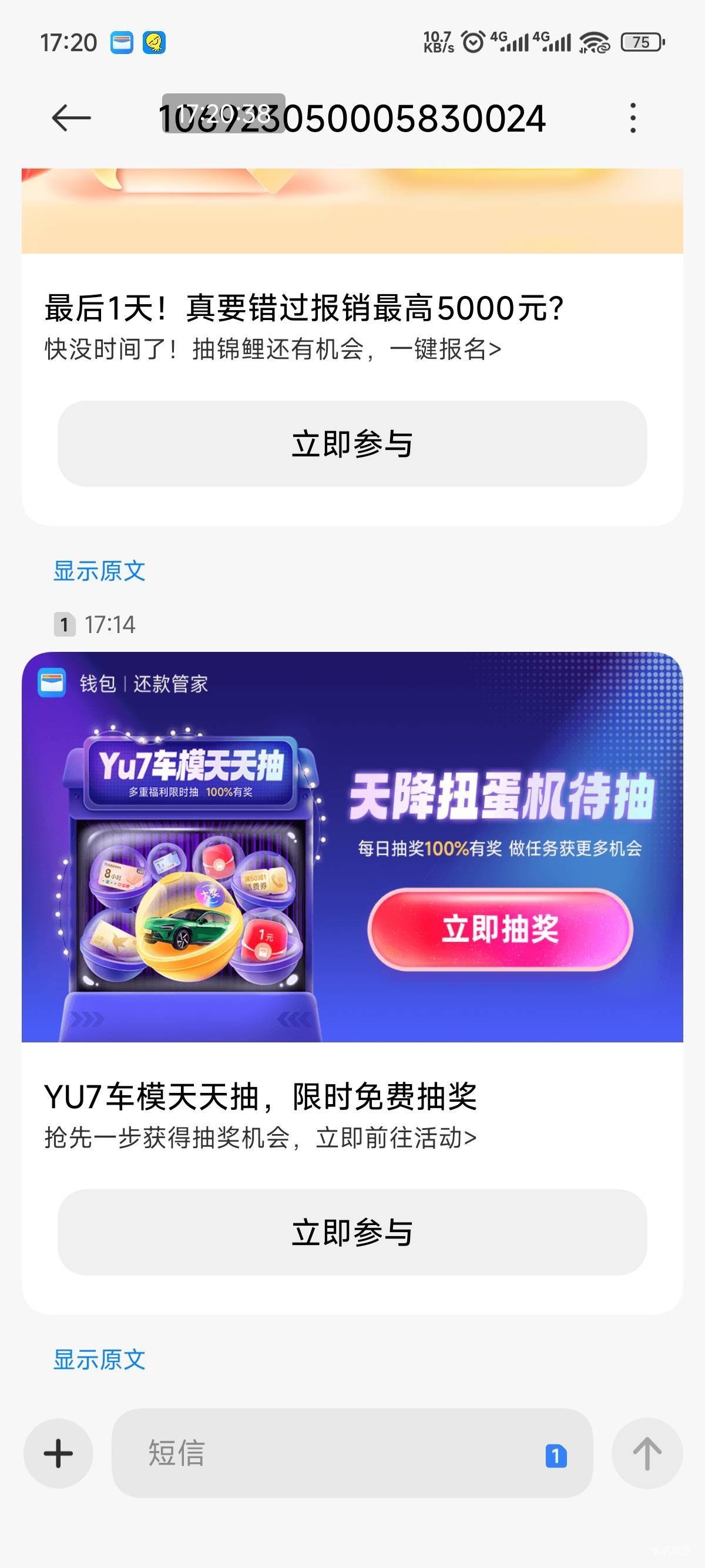The image size is (705, 1568).
Task: Open the YU7 车模天天抽 banner card
Action: point(352,847)
